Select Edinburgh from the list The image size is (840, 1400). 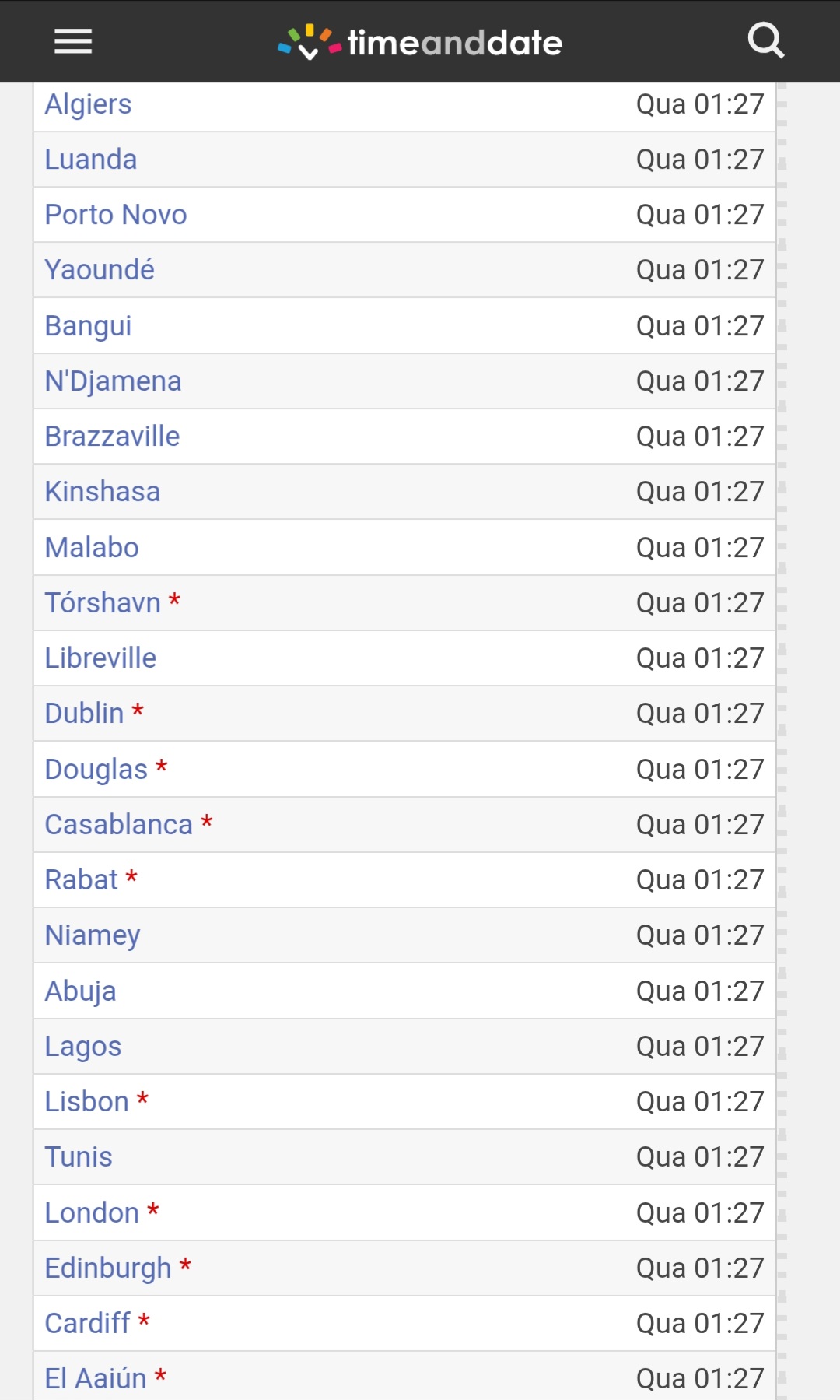pos(108,1268)
